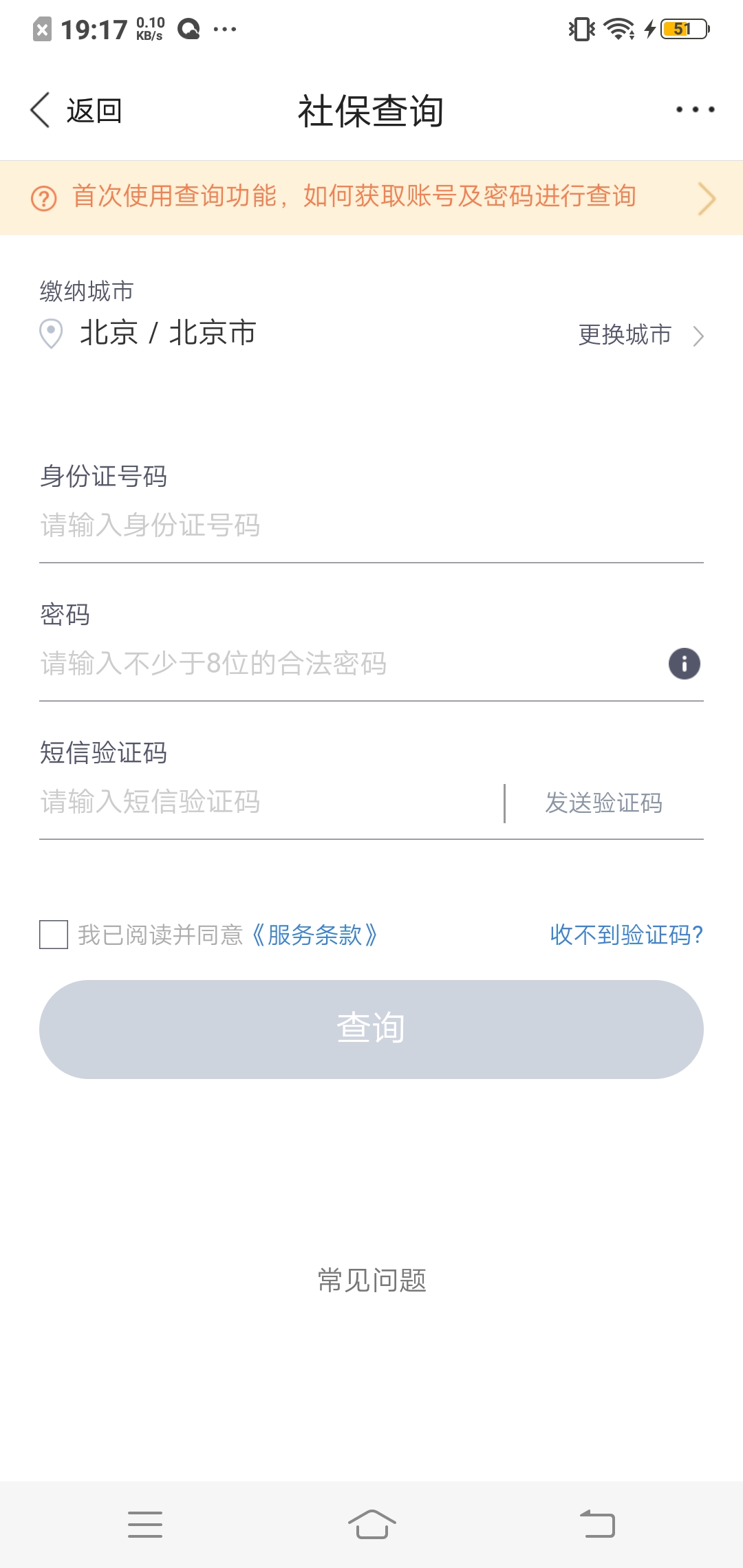Viewport: 743px width, 1568px height.
Task: Tap 收不到验证码? link
Action: coord(626,935)
